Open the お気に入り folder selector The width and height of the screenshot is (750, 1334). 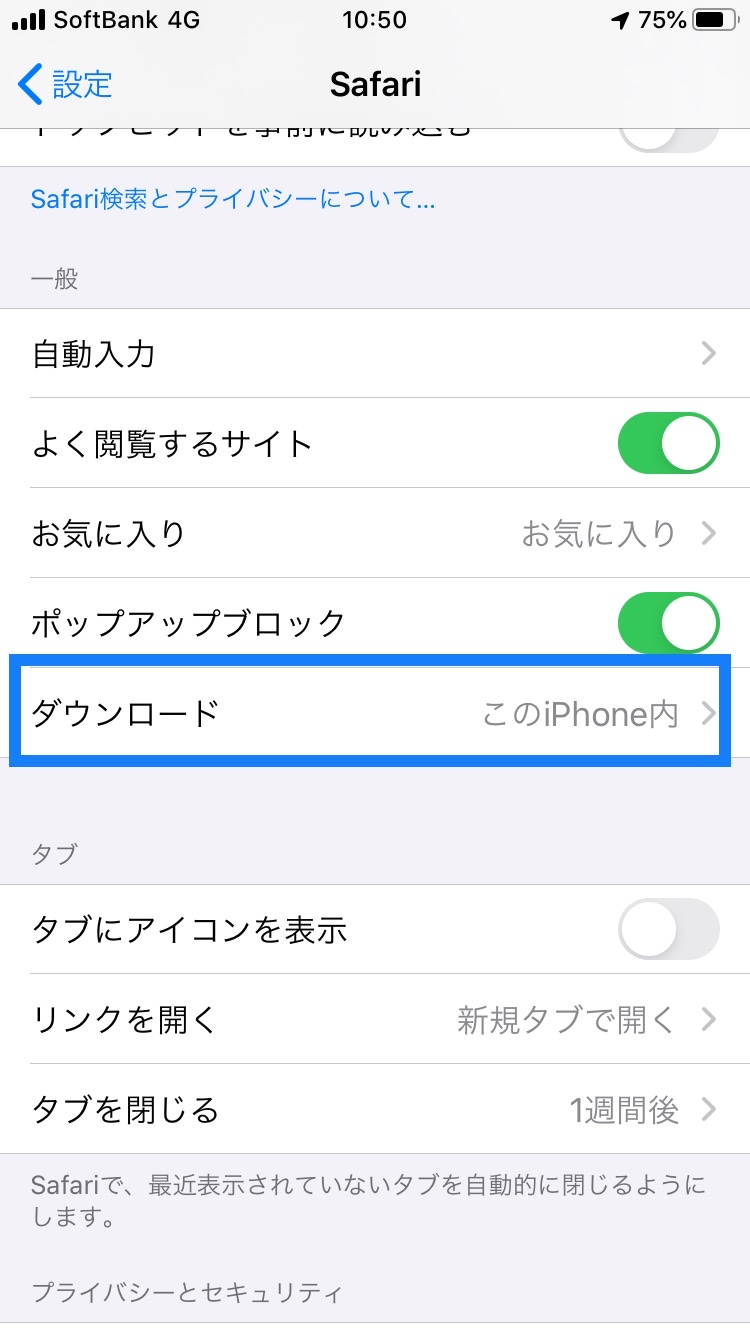375,534
